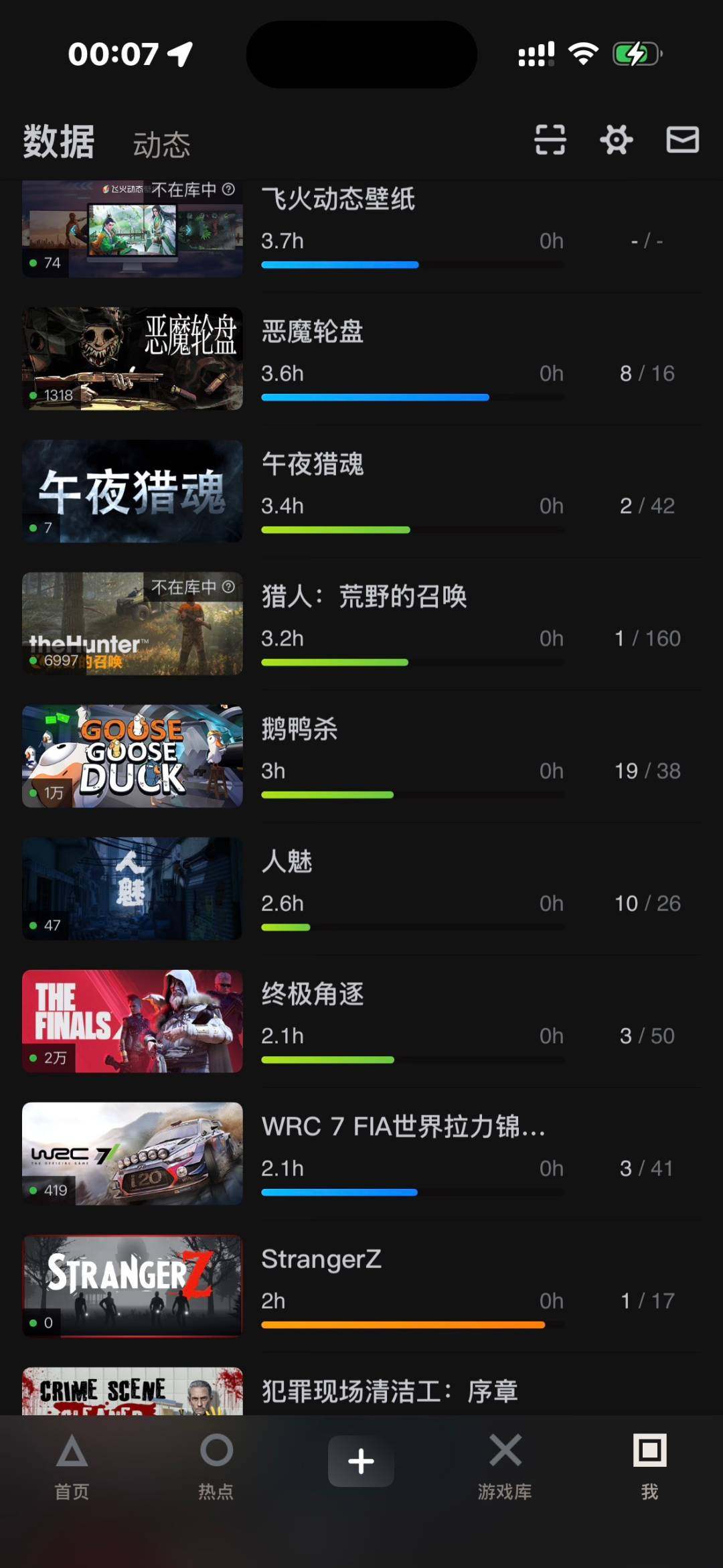Image resolution: width=723 pixels, height=1568 pixels.
Task: Tap the 午夜猎魂 cover thumbnail
Action: [x=132, y=492]
